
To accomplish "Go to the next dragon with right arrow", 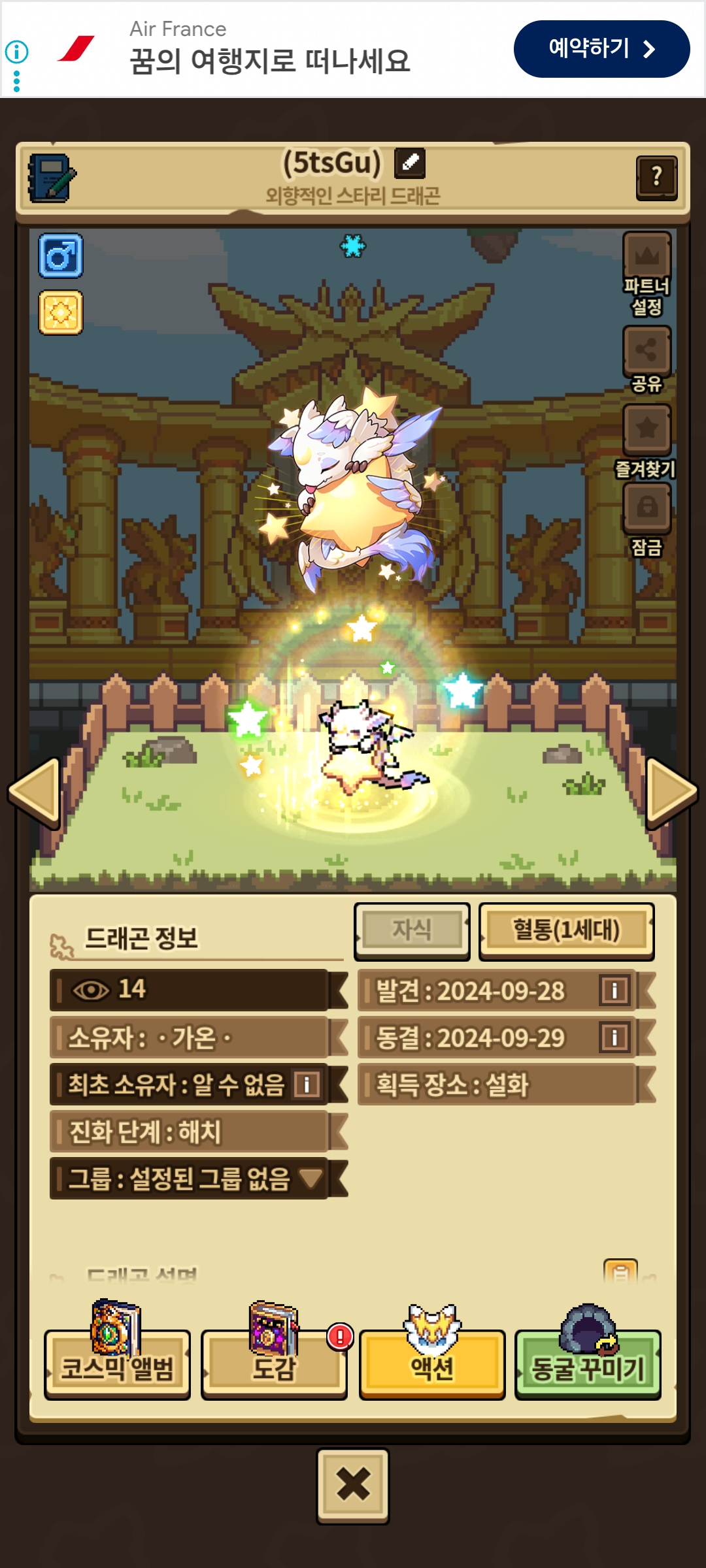I will pyautogui.click(x=671, y=792).
